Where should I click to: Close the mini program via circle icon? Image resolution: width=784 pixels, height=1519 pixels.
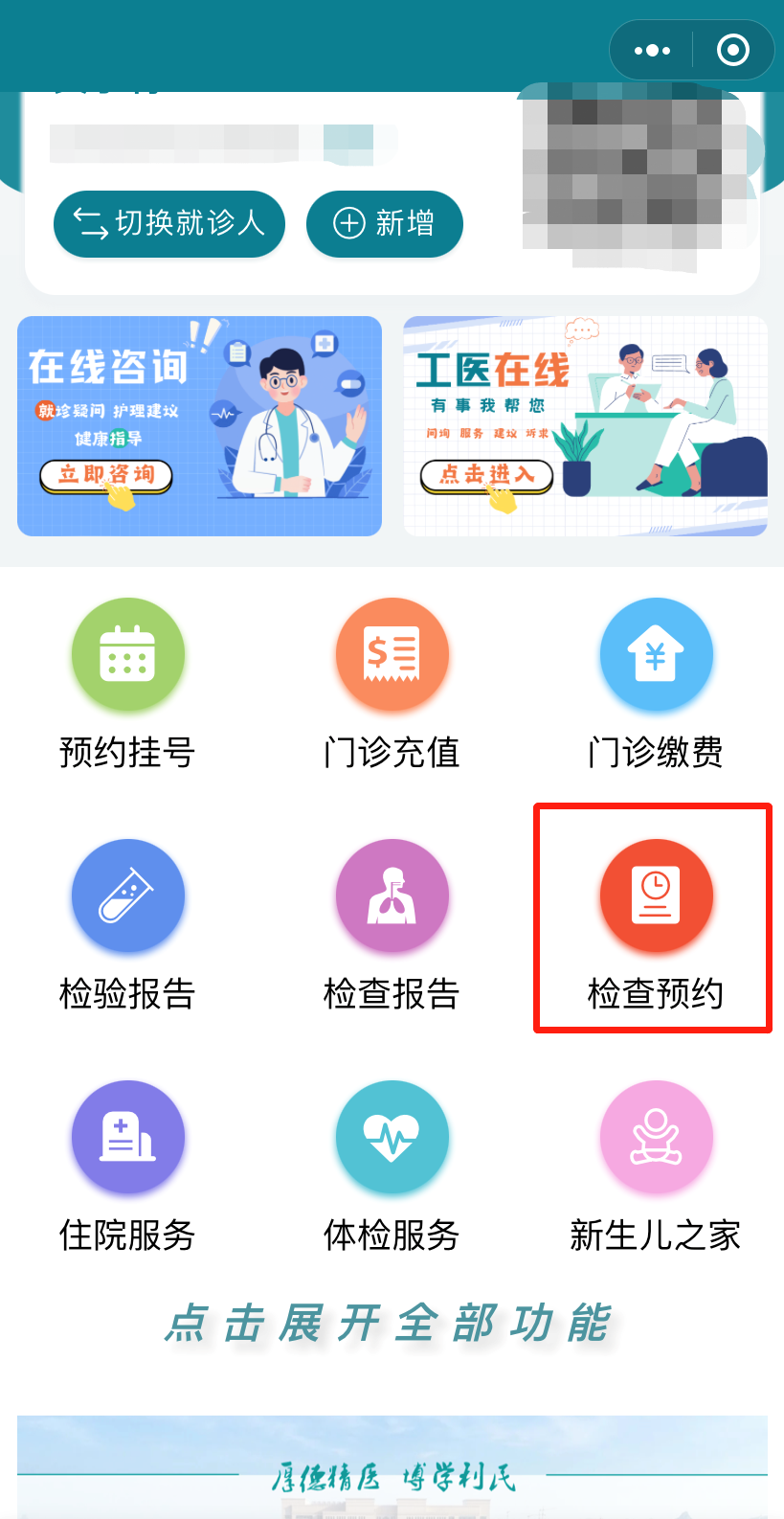coord(732,50)
